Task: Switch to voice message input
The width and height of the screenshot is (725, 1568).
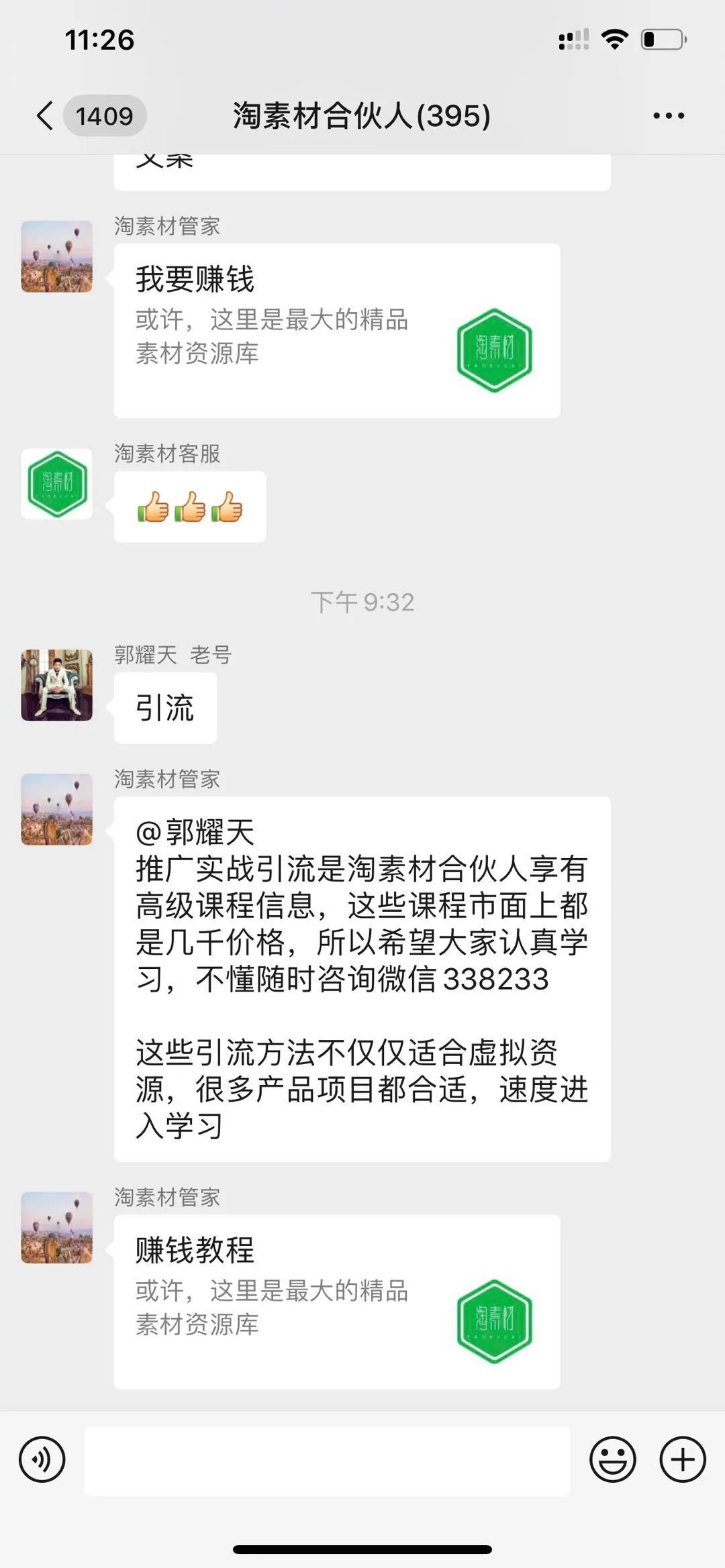Action: (42, 1459)
